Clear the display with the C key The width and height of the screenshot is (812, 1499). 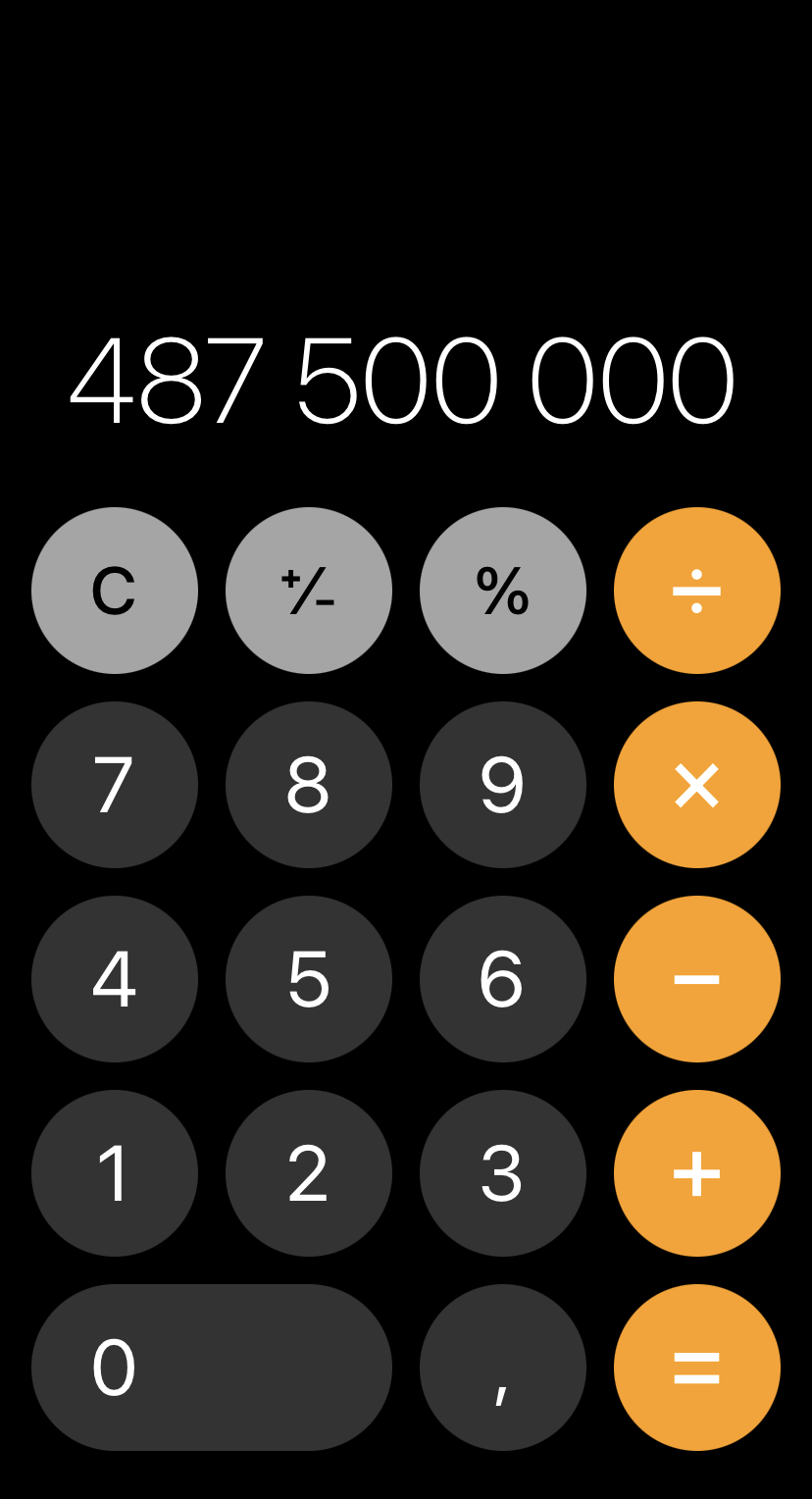pyautogui.click(x=115, y=591)
